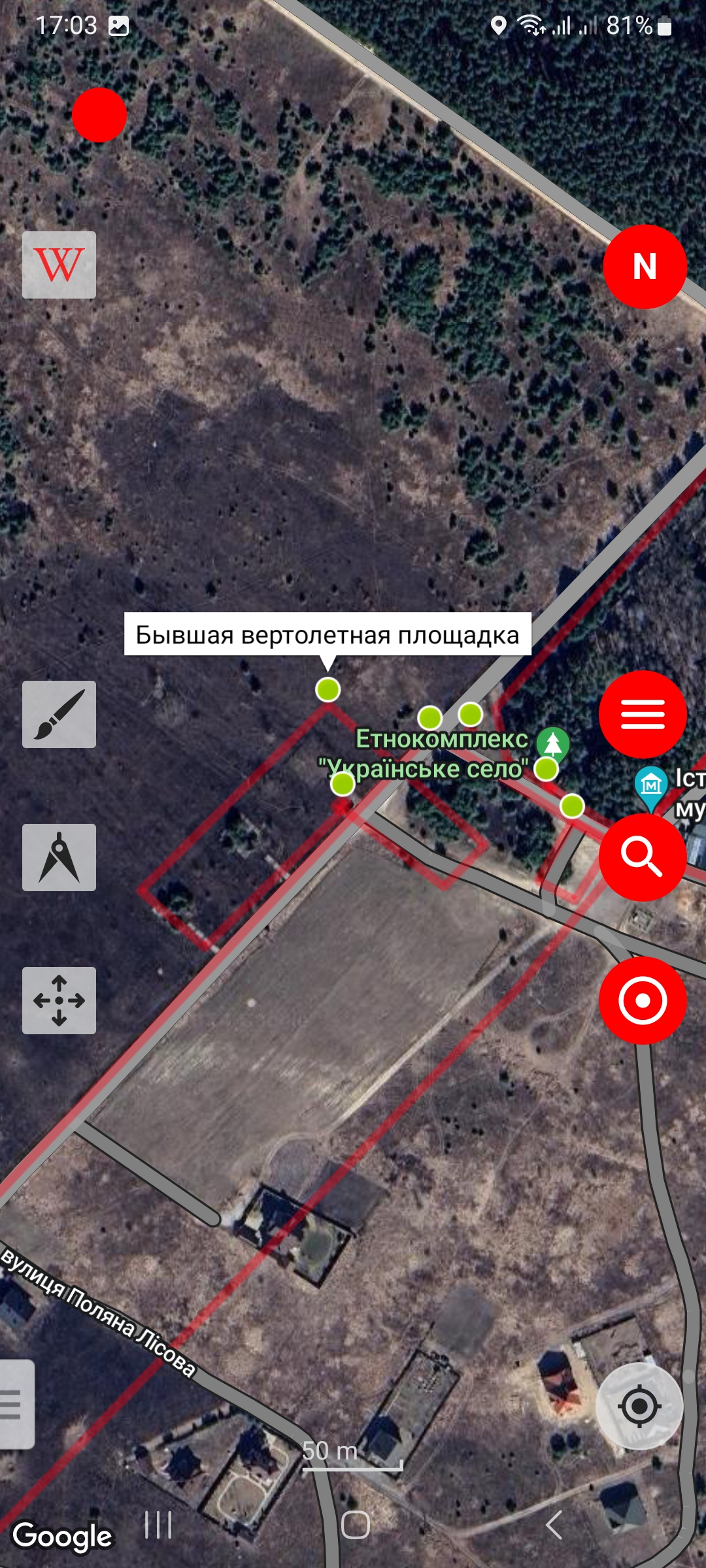Open the red hamburger menu button
706x1568 pixels.
point(643,714)
